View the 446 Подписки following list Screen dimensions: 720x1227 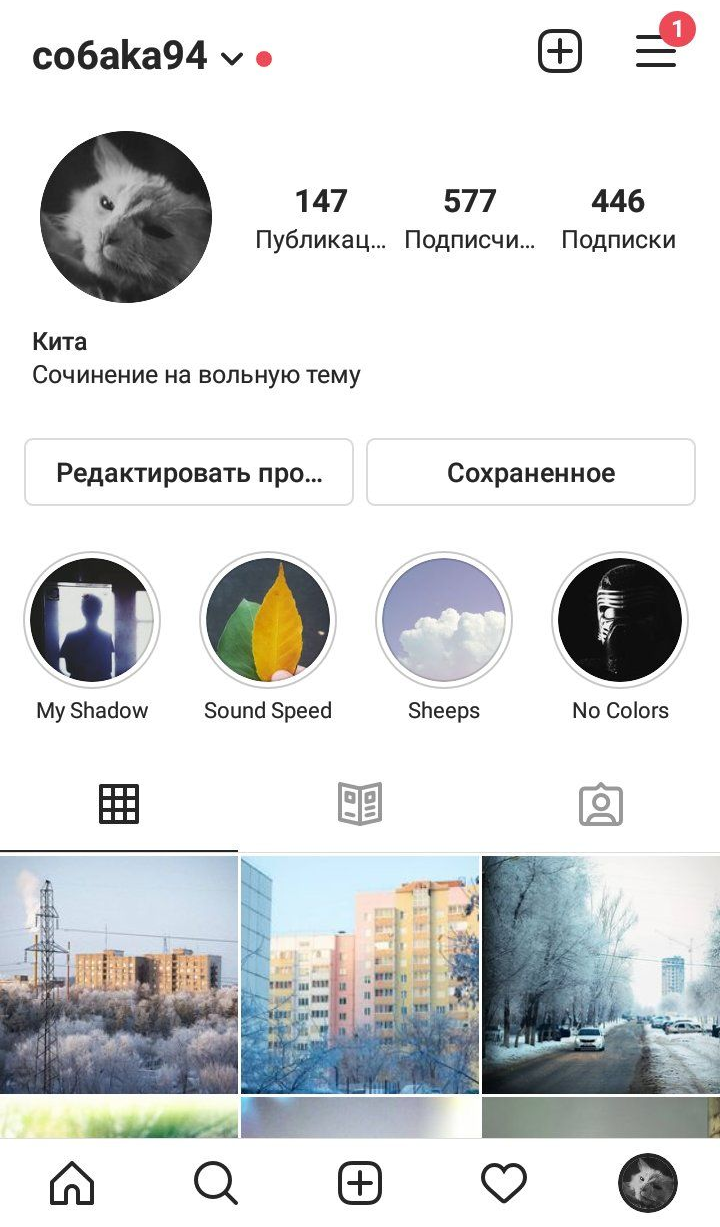pos(618,218)
